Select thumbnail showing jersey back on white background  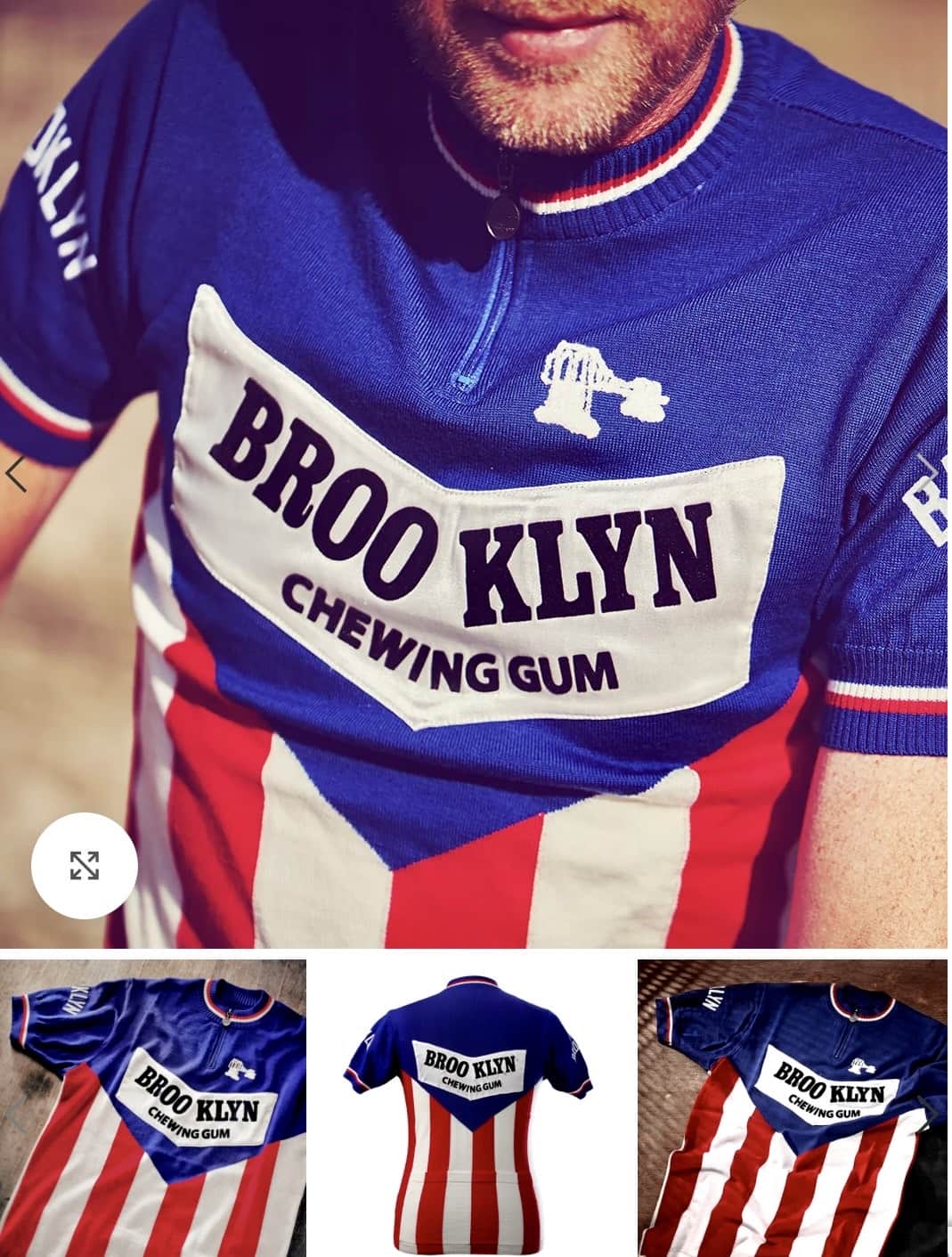coord(469,1107)
